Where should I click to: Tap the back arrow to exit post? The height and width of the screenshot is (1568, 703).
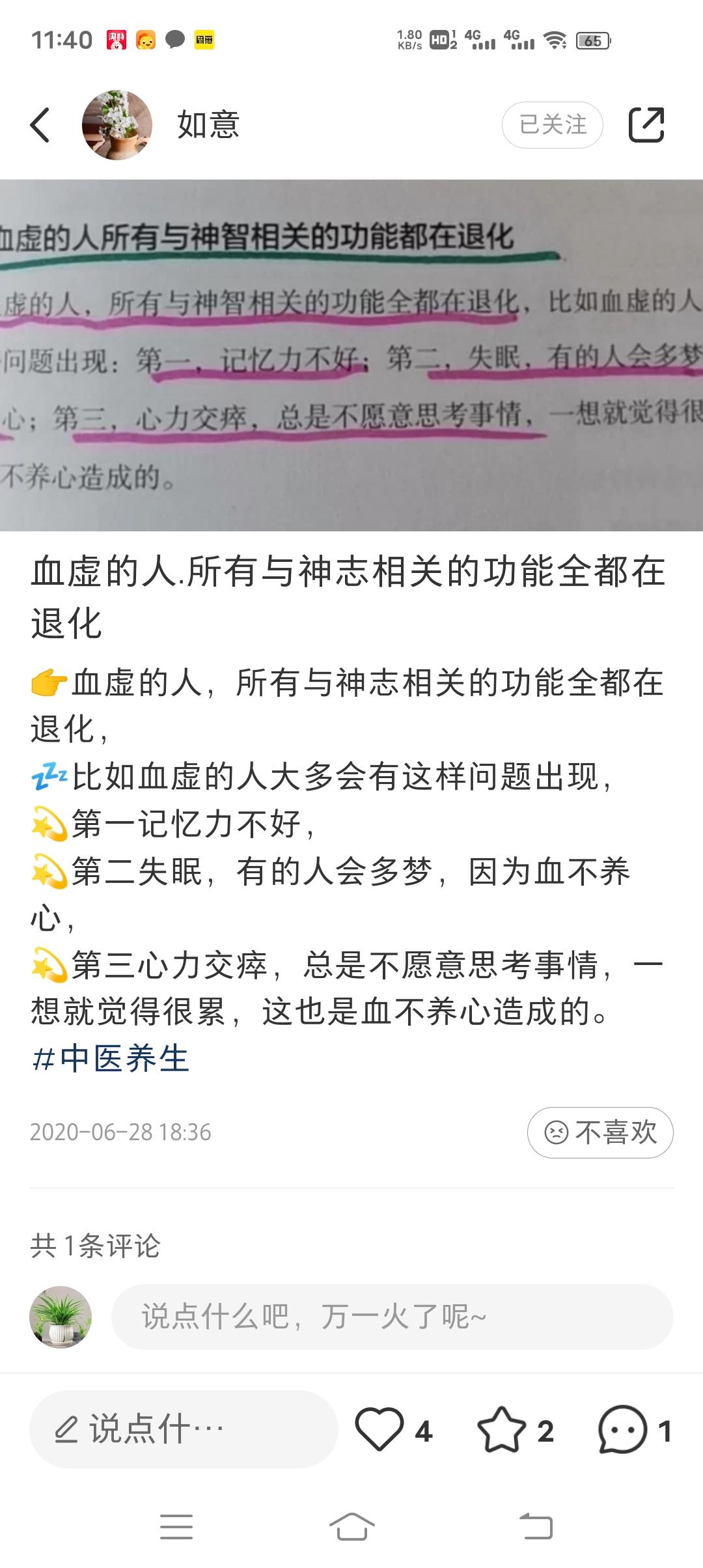click(x=40, y=124)
